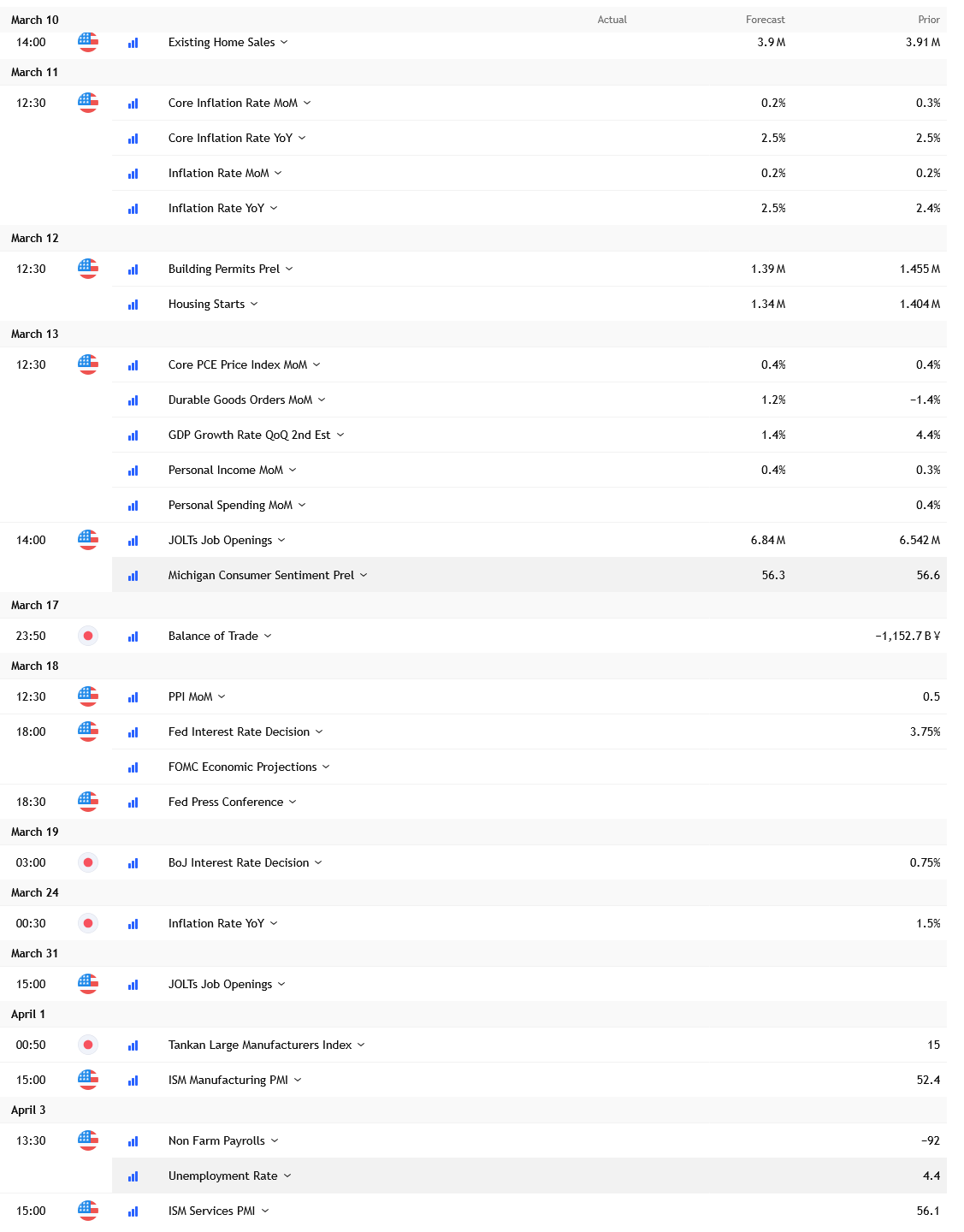Click the US flag next to ISM Manufacturing PMI
The image size is (964, 1232).
[87, 1080]
